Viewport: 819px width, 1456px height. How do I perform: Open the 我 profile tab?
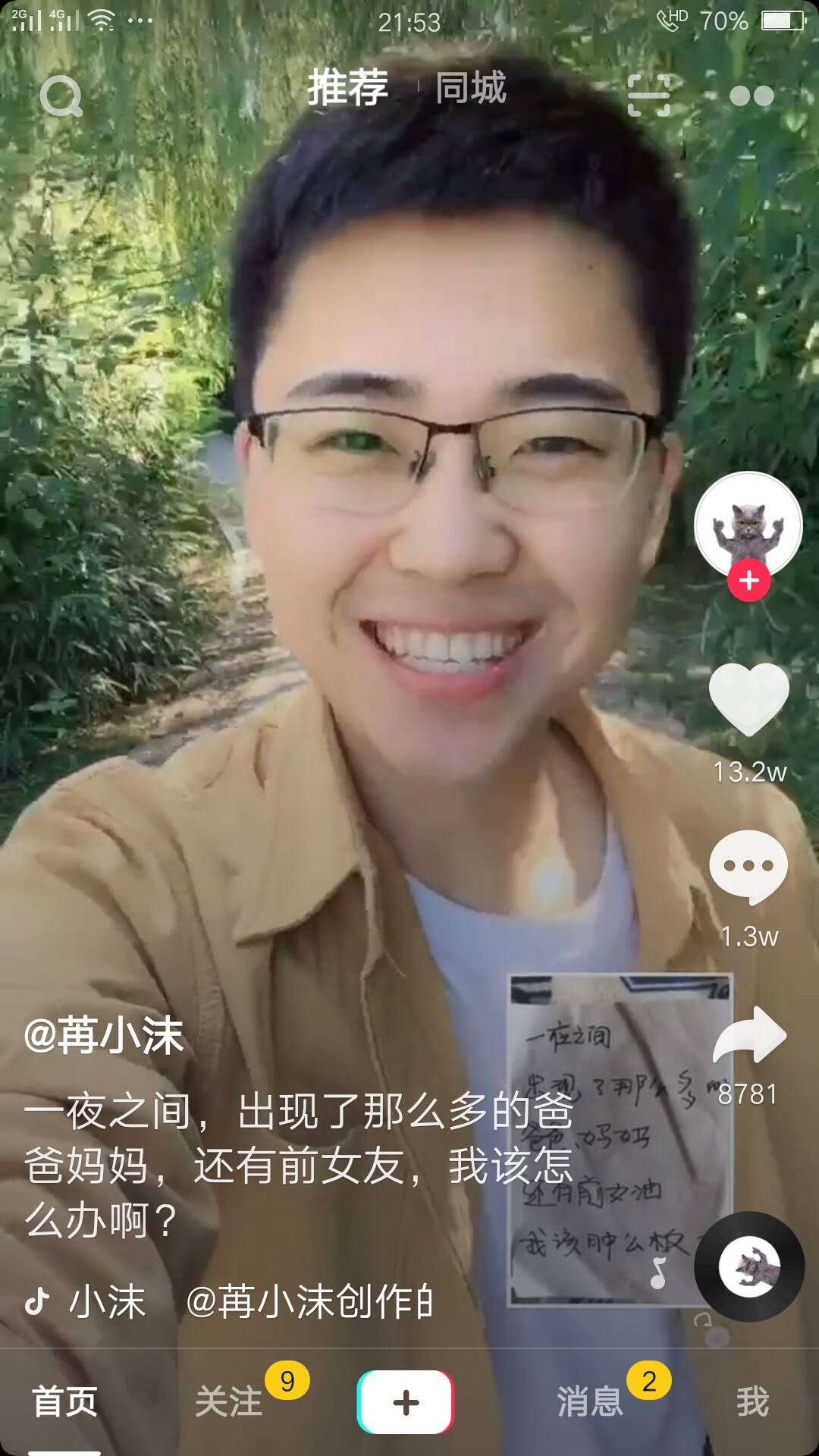752,1401
